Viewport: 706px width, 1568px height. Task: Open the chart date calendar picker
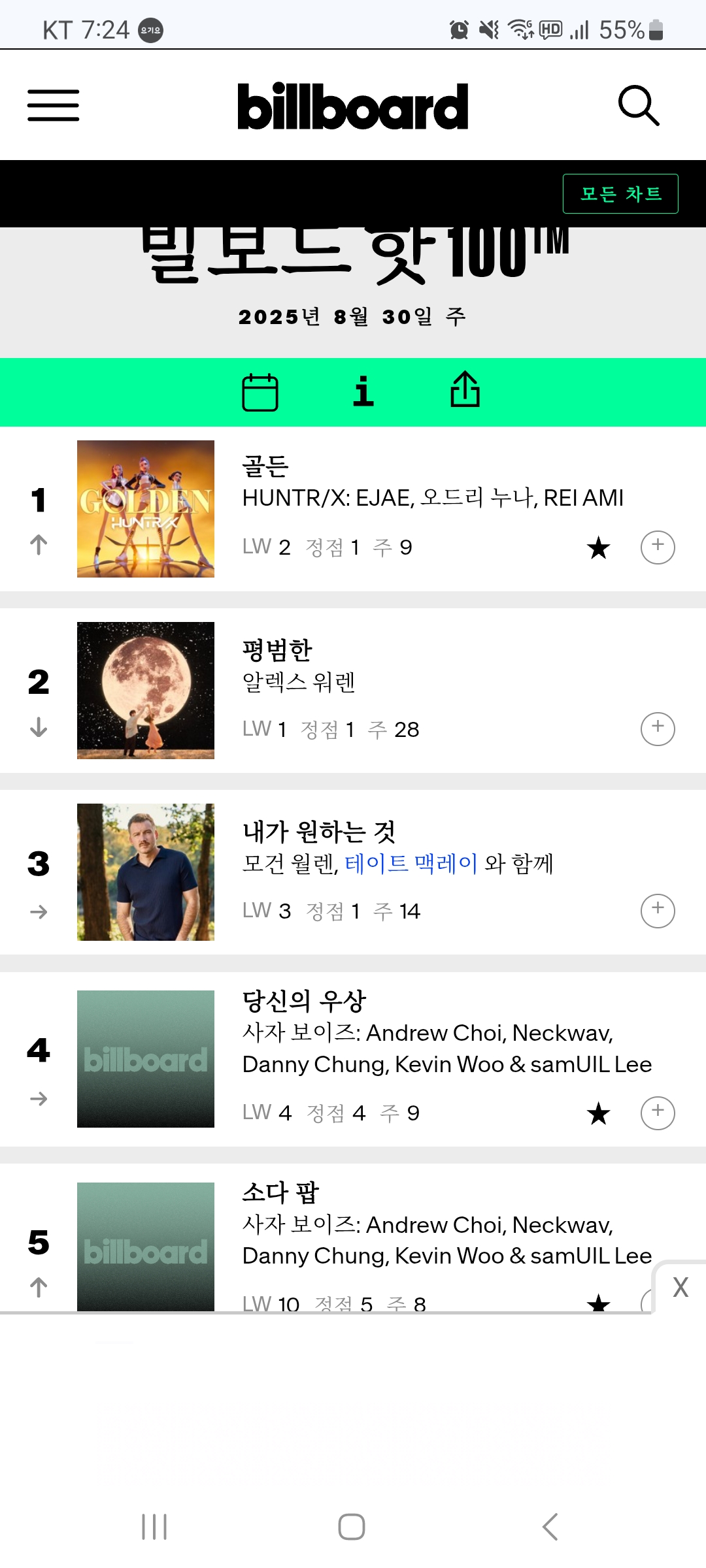pos(260,392)
